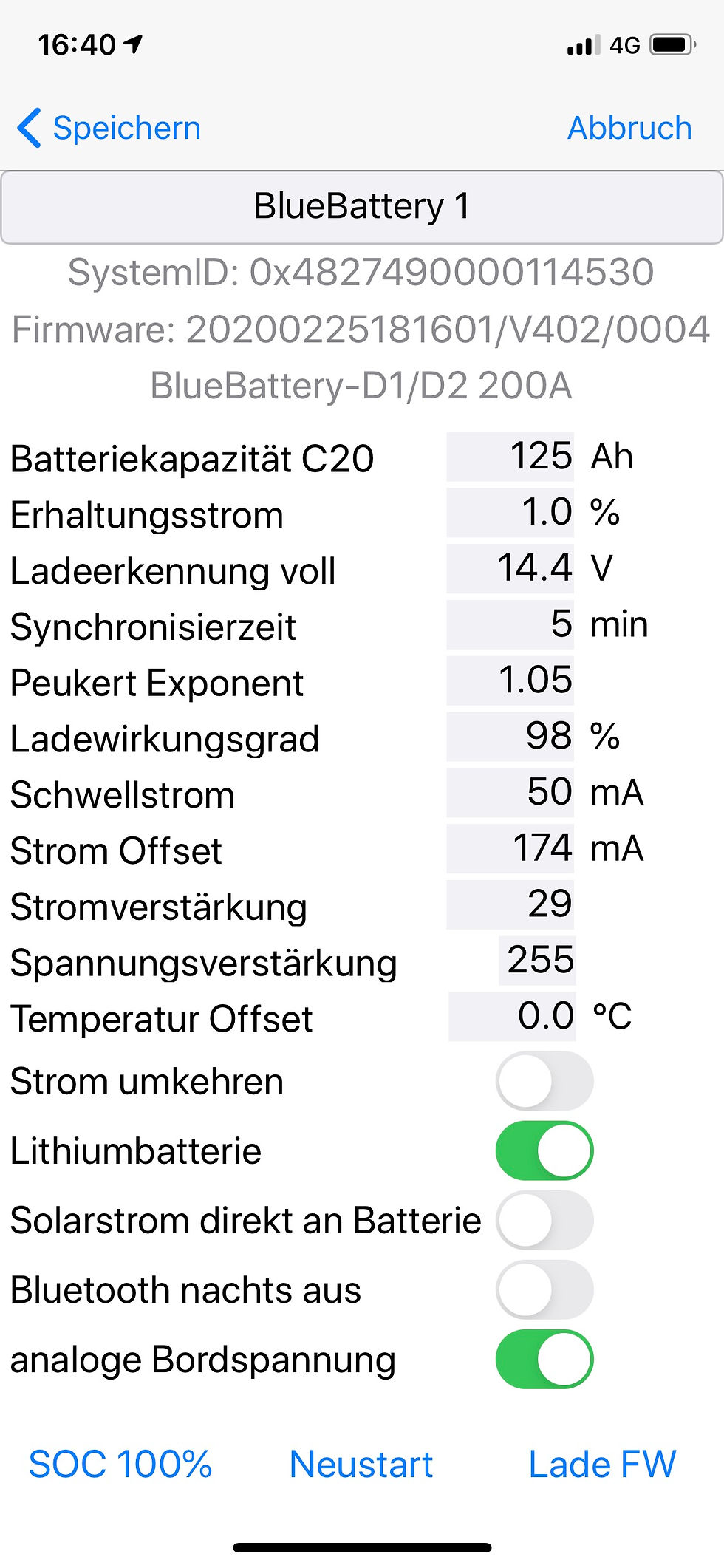Screen dimensions: 724x1568
Task: Edit the Stromverstärkung field
Action: (x=510, y=904)
